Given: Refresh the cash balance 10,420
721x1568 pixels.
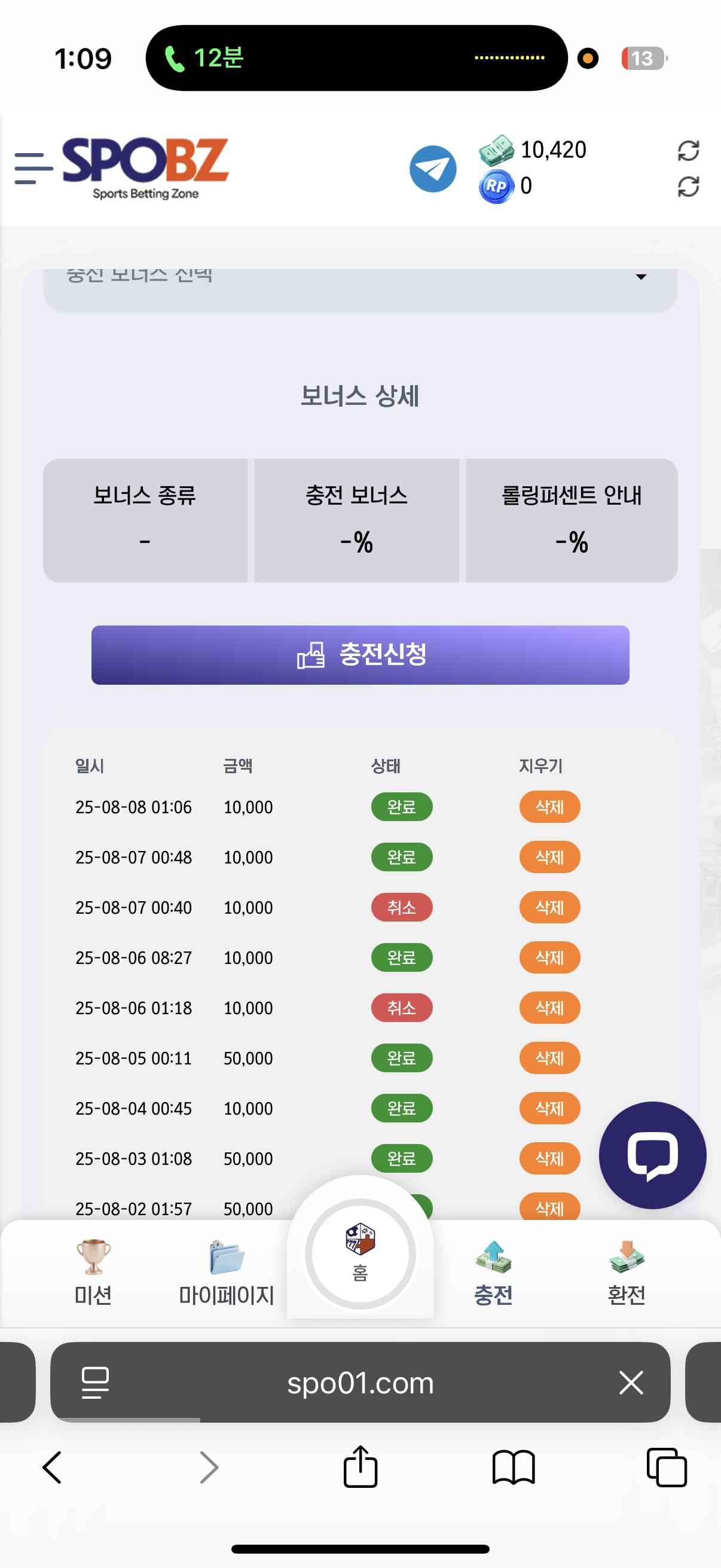Looking at the screenshot, I should pyautogui.click(x=688, y=150).
